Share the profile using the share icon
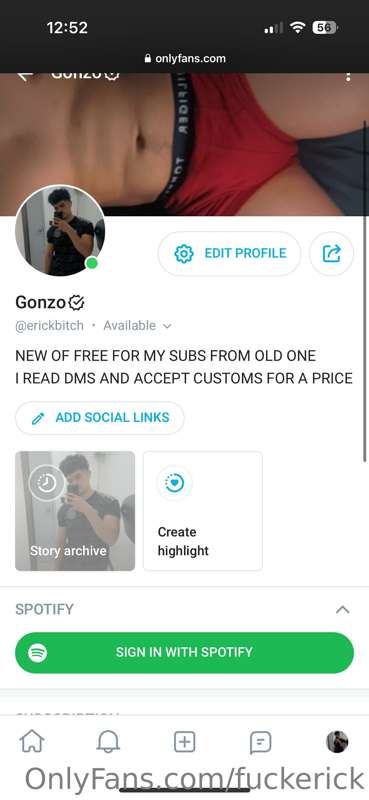 click(x=331, y=254)
